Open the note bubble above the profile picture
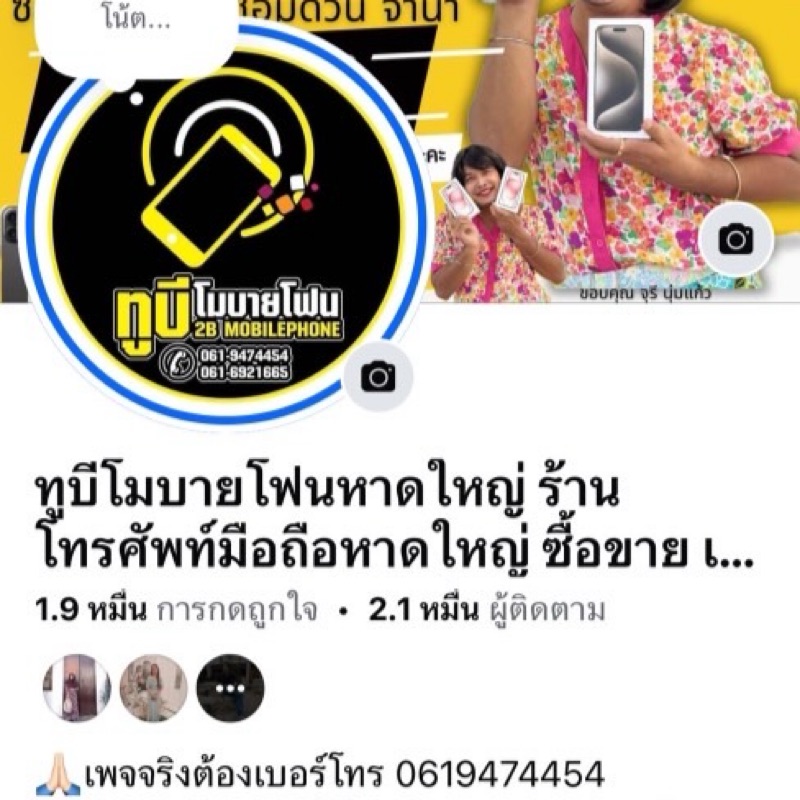Image resolution: width=800 pixels, height=800 pixels. coord(136,37)
